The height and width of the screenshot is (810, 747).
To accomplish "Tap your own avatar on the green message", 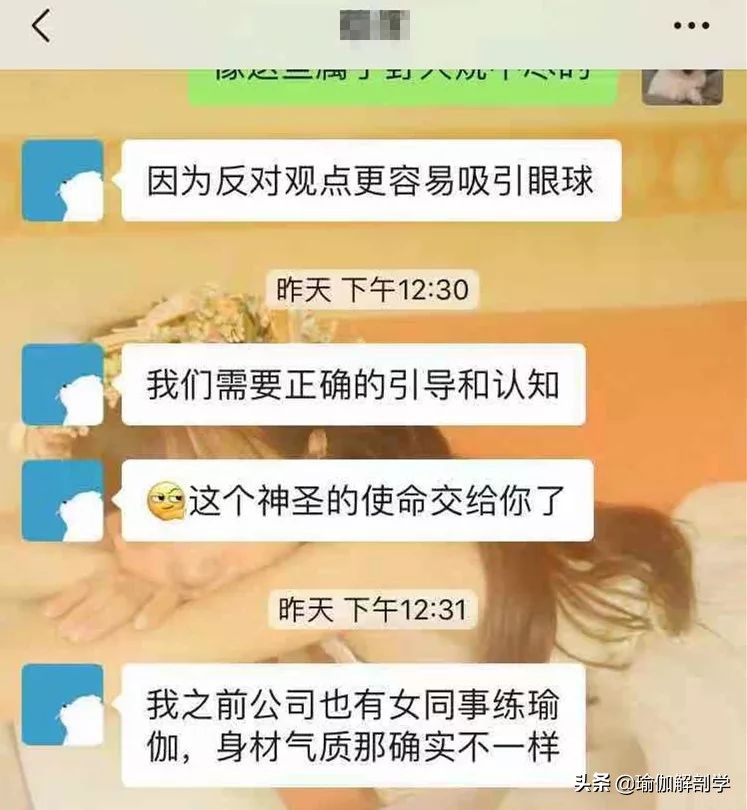I will (x=683, y=85).
